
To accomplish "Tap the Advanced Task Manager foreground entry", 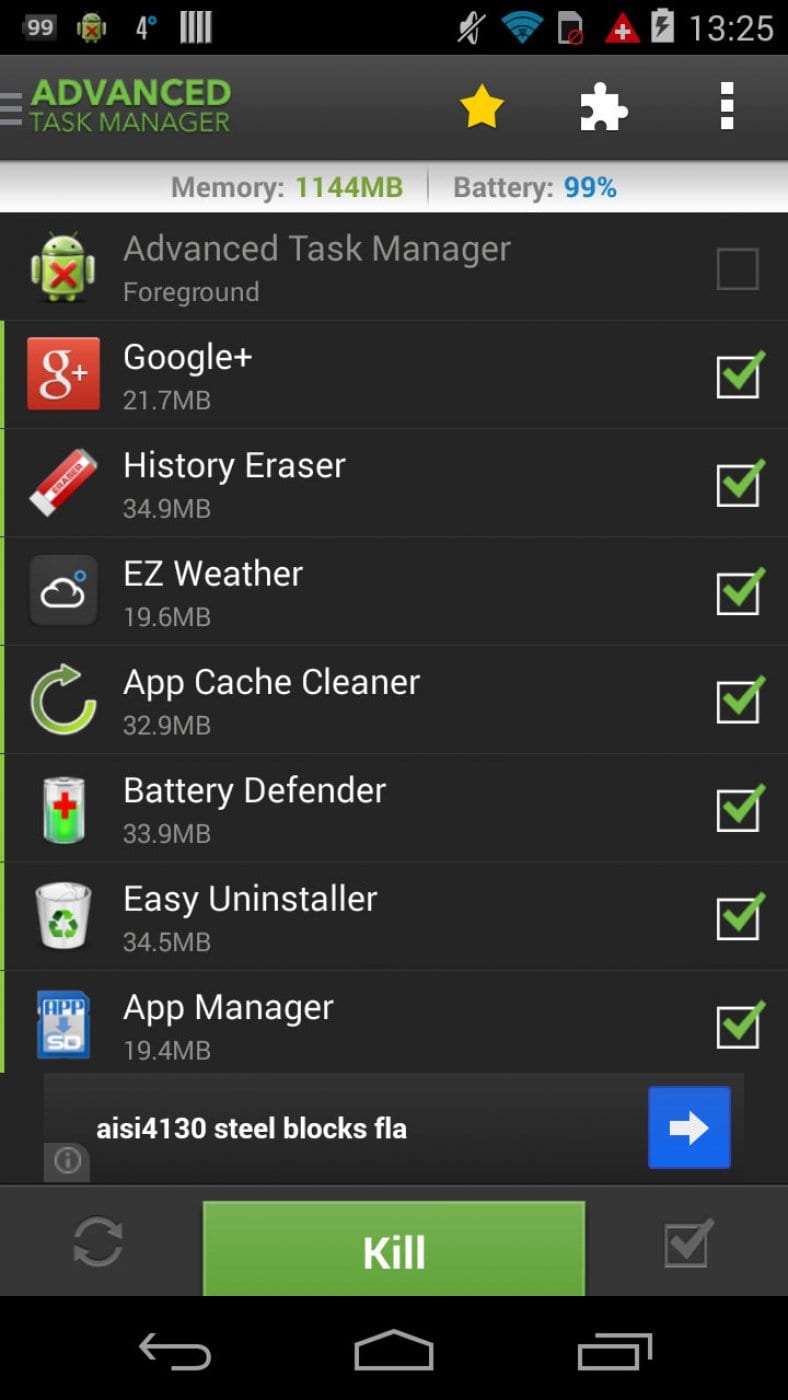I will click(x=318, y=267).
